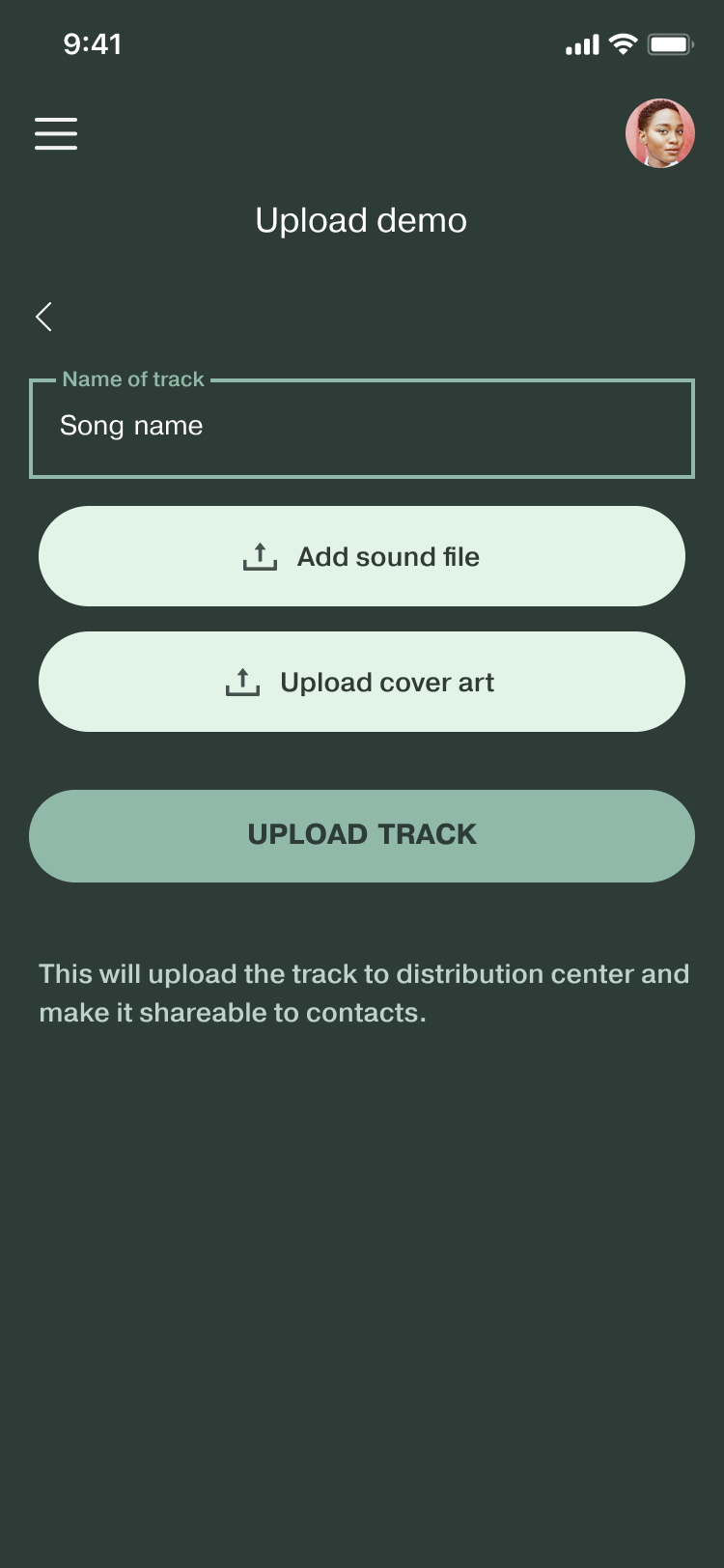Viewport: 724px width, 1568px height.
Task: Tap Add sound file
Action: (x=361, y=556)
